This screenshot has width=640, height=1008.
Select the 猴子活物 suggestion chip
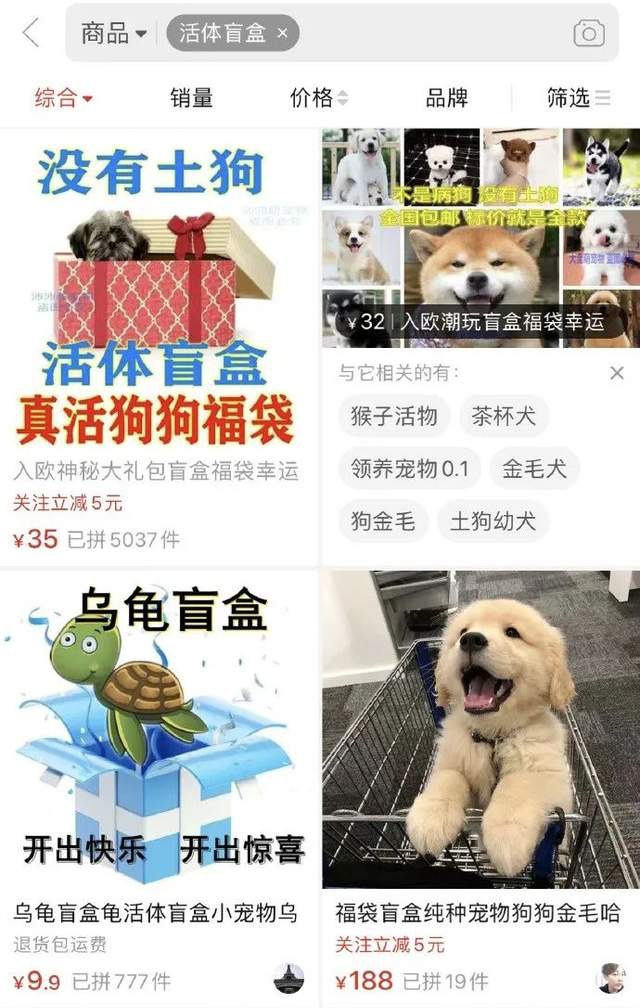click(x=394, y=416)
